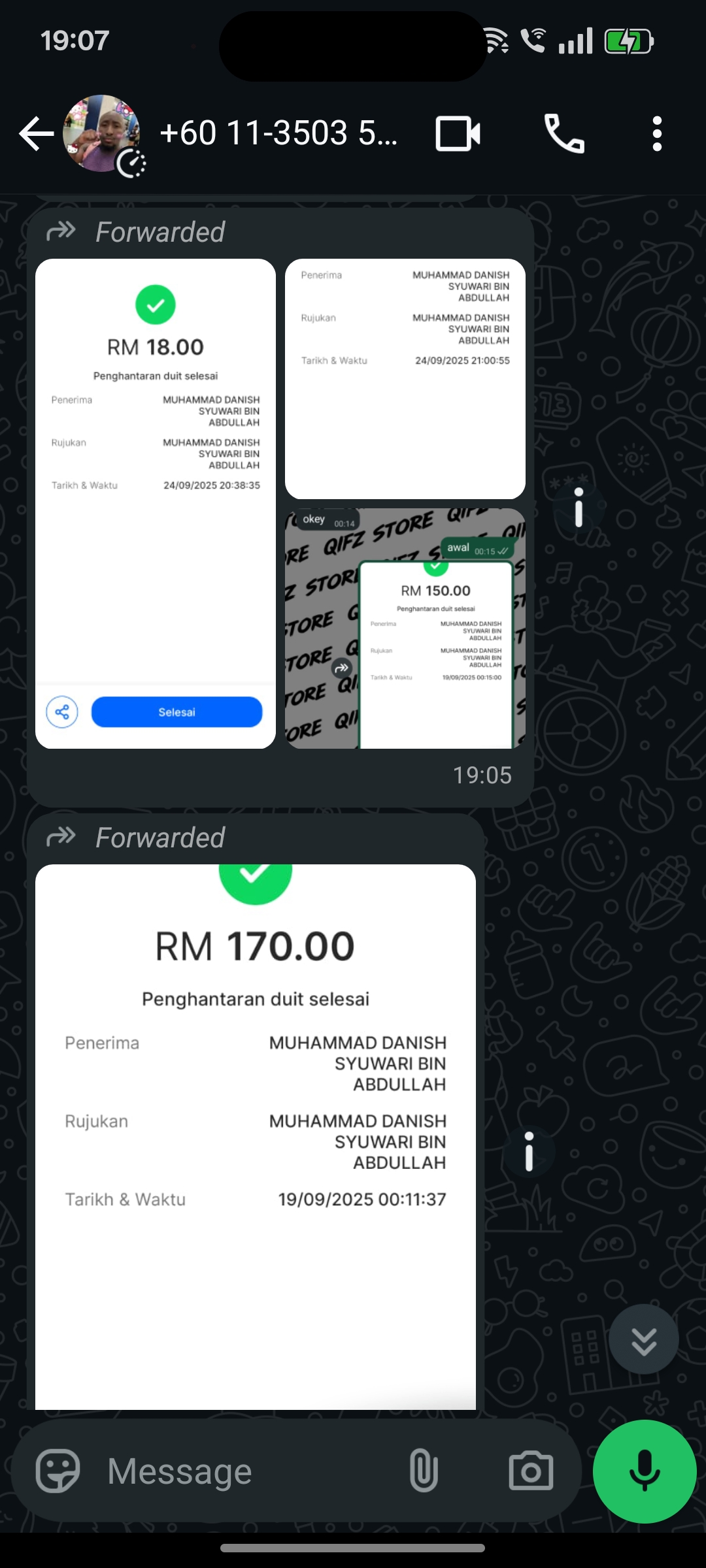Tap the forward icon beside RM 170.00 image
This screenshot has height=1568, width=706.
coord(529,1152)
